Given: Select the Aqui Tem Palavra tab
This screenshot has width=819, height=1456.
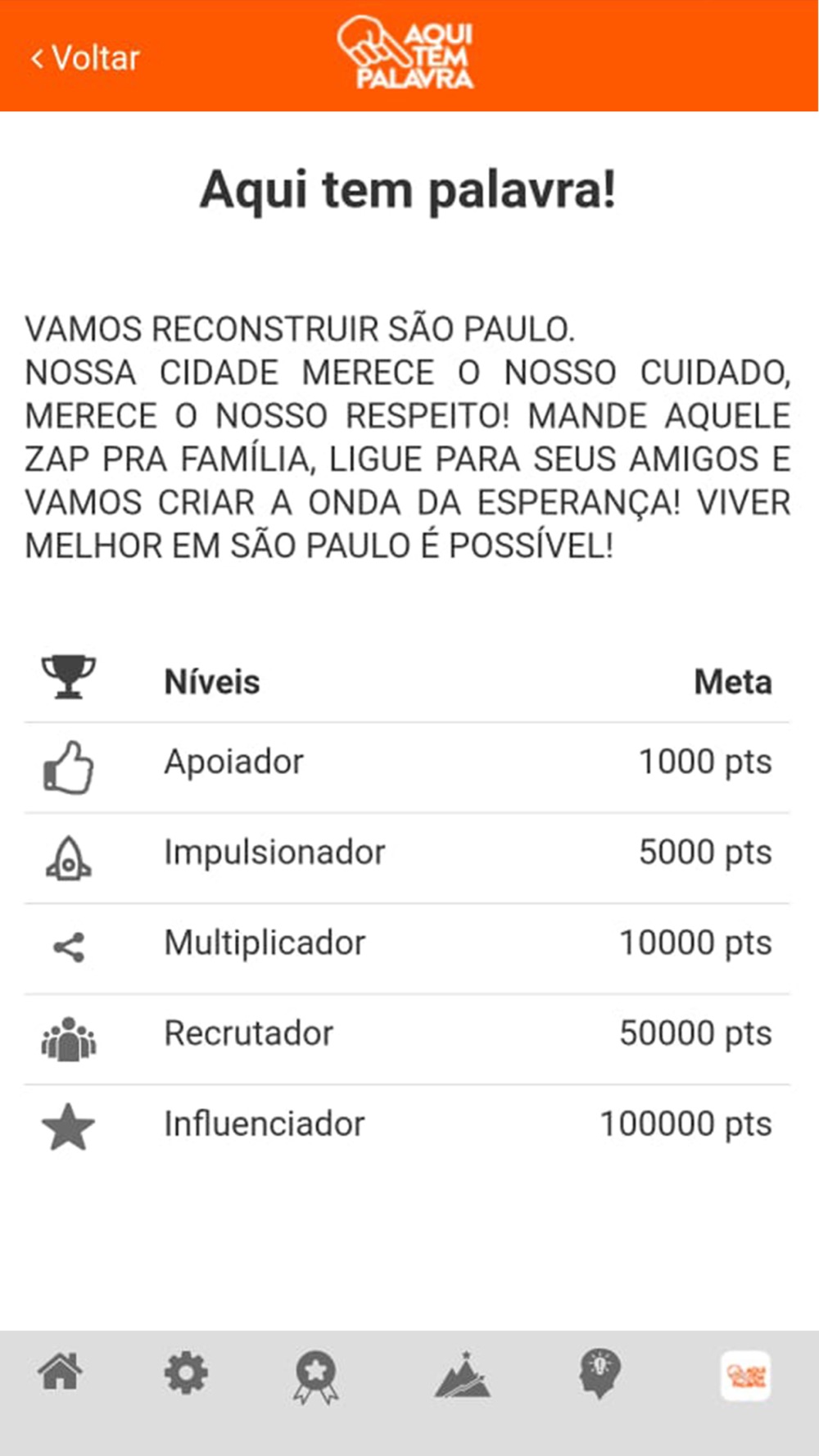Looking at the screenshot, I should (x=745, y=1376).
